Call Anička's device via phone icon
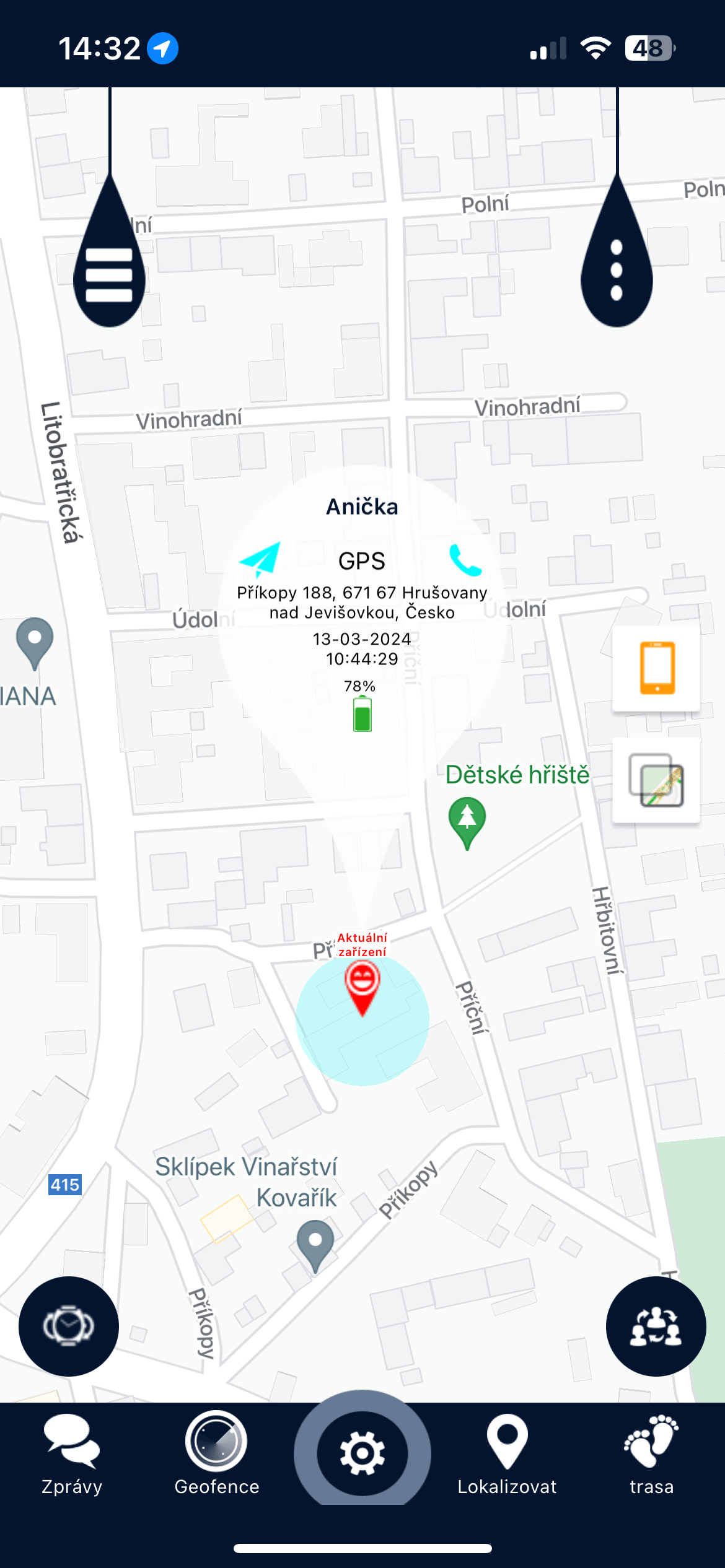The width and height of the screenshot is (725, 1568). [465, 560]
